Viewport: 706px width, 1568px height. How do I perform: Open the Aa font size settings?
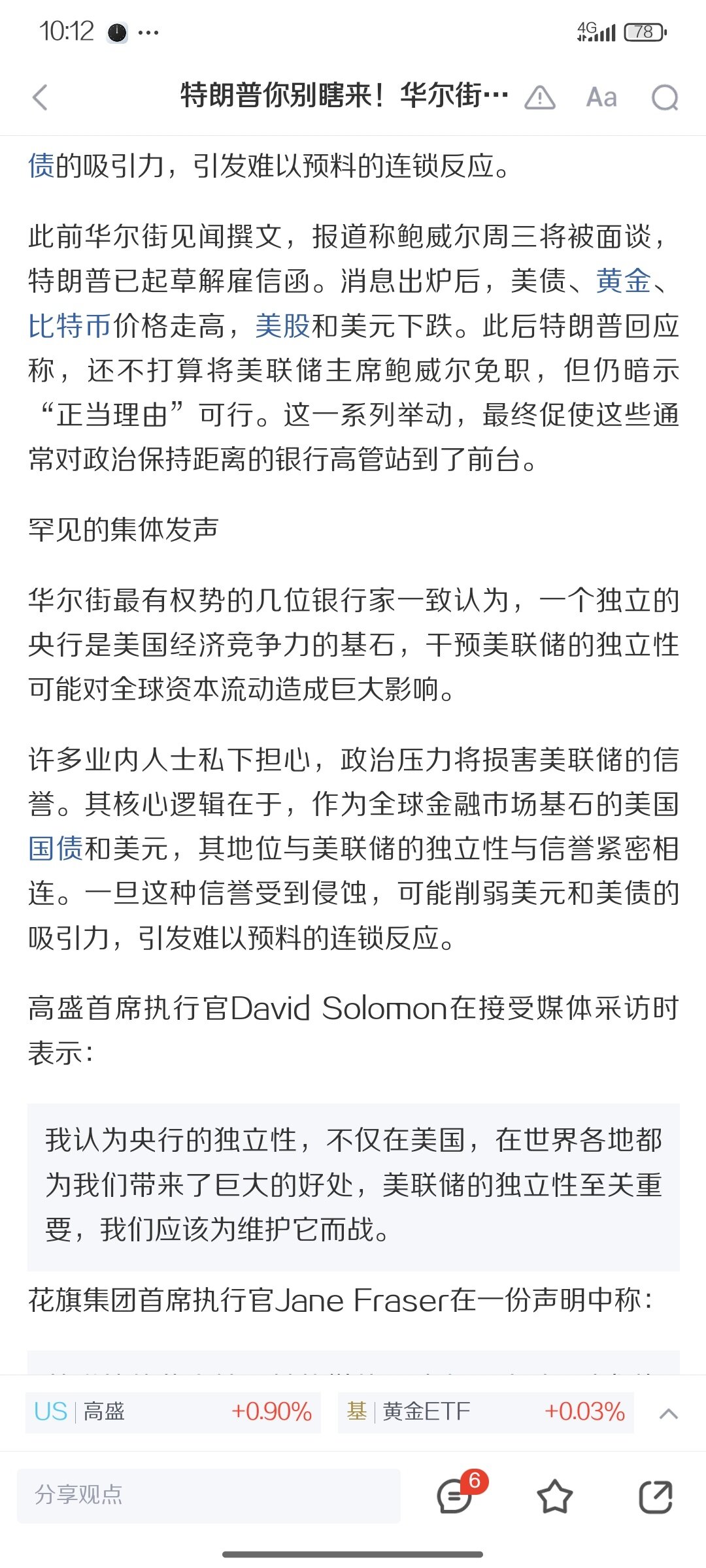click(x=601, y=98)
